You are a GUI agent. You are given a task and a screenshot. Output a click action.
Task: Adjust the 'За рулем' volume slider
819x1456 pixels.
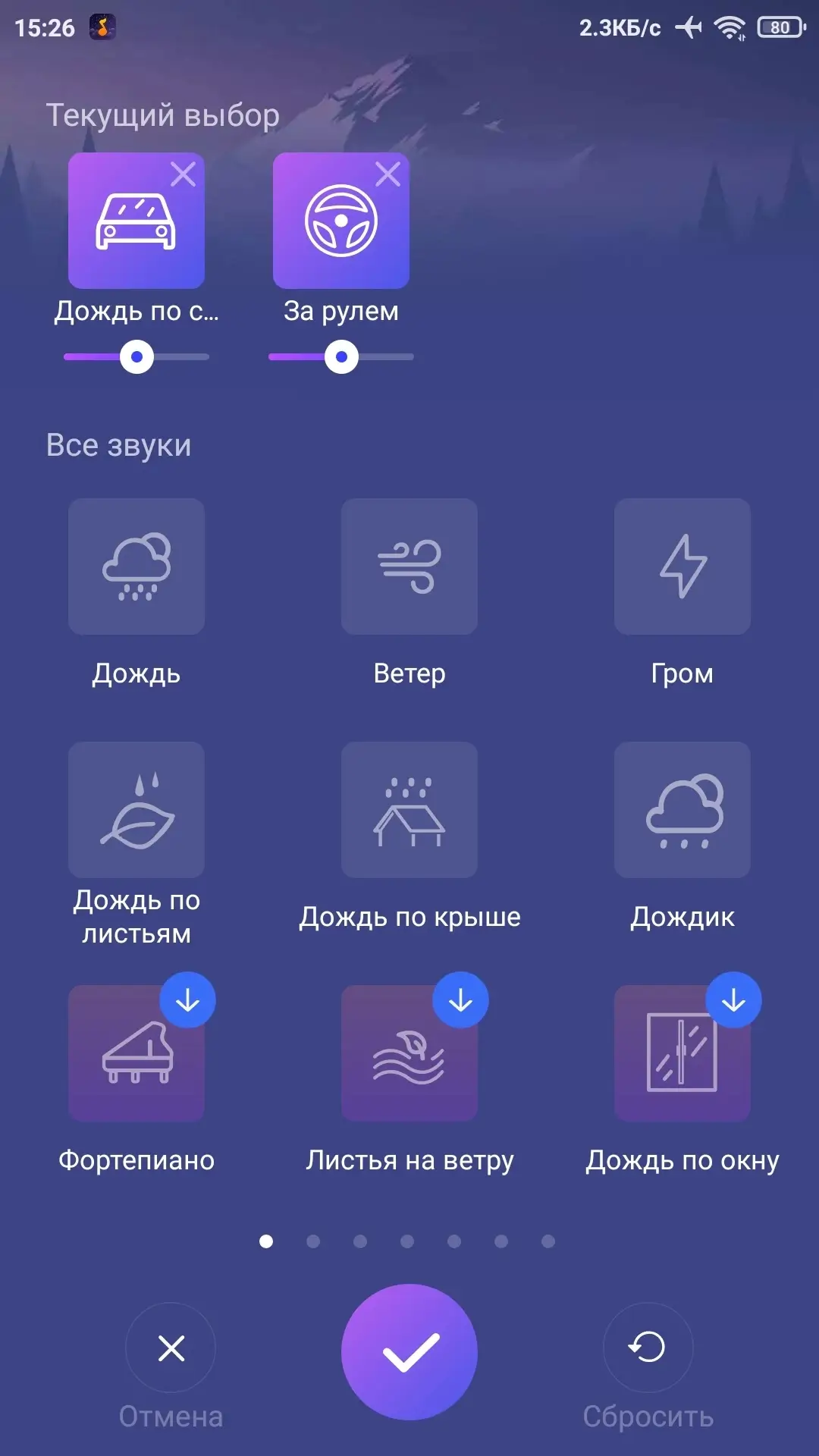pyautogui.click(x=342, y=357)
